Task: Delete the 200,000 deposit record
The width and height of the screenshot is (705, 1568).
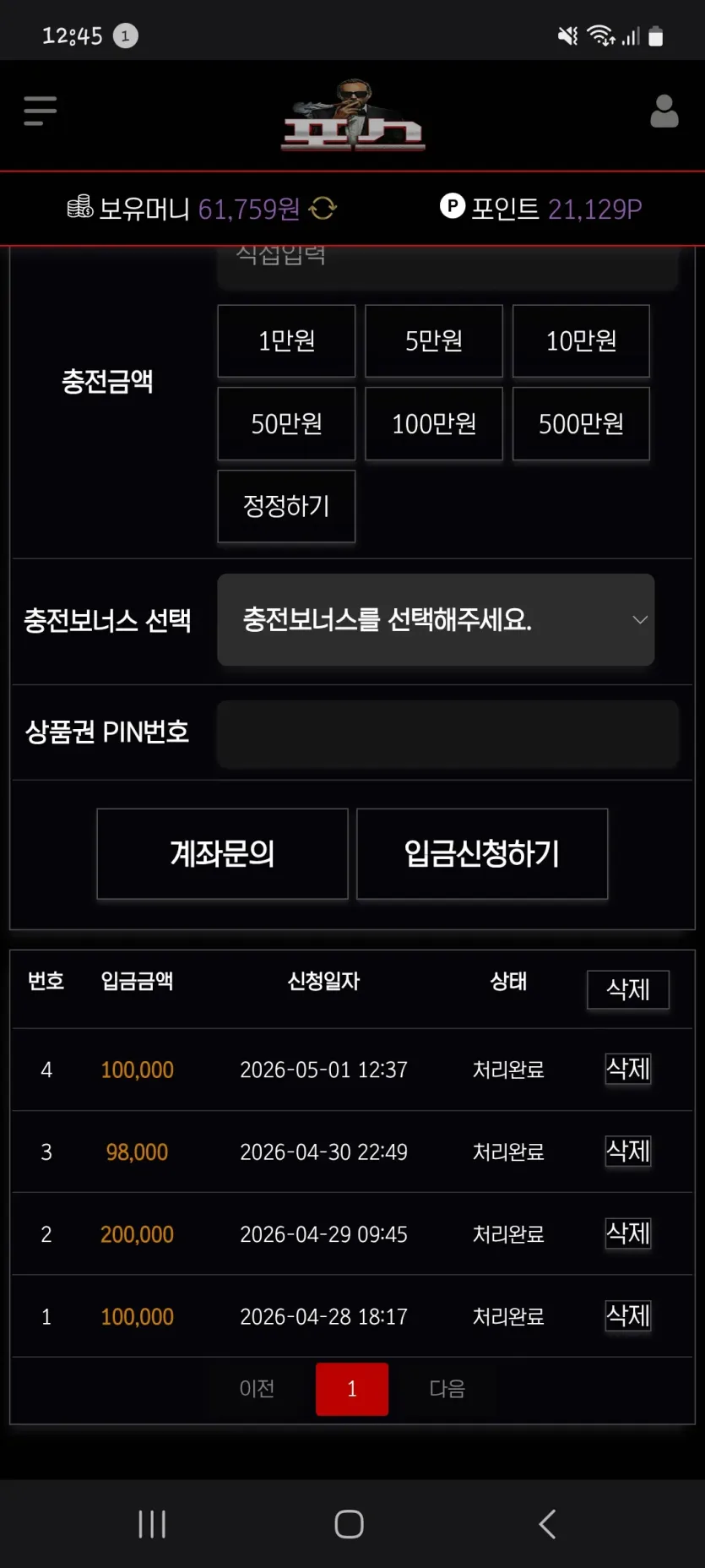Action: [628, 1233]
